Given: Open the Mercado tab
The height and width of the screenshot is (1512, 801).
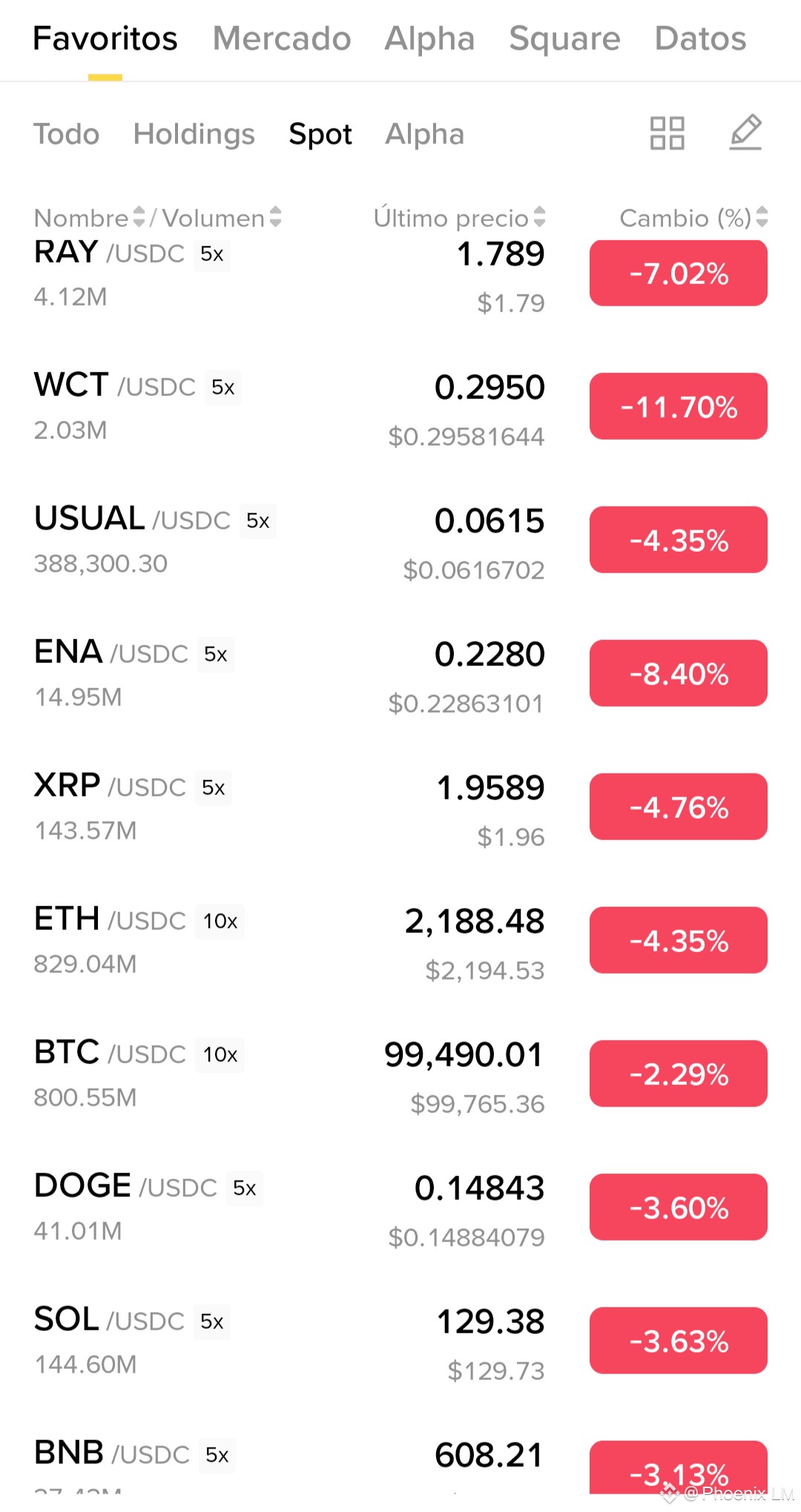Looking at the screenshot, I should [x=281, y=39].
